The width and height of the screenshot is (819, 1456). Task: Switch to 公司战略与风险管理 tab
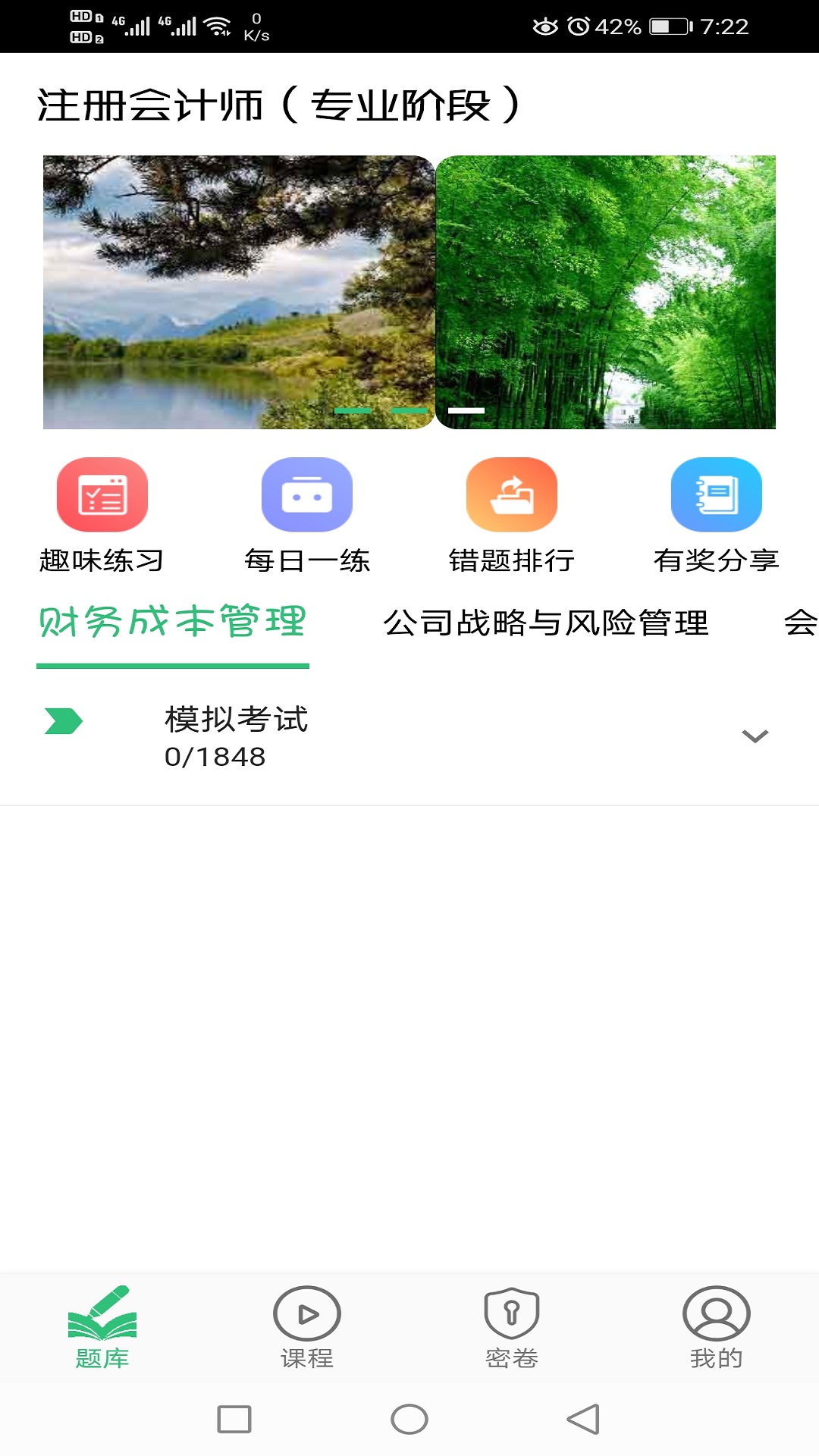pyautogui.click(x=546, y=623)
